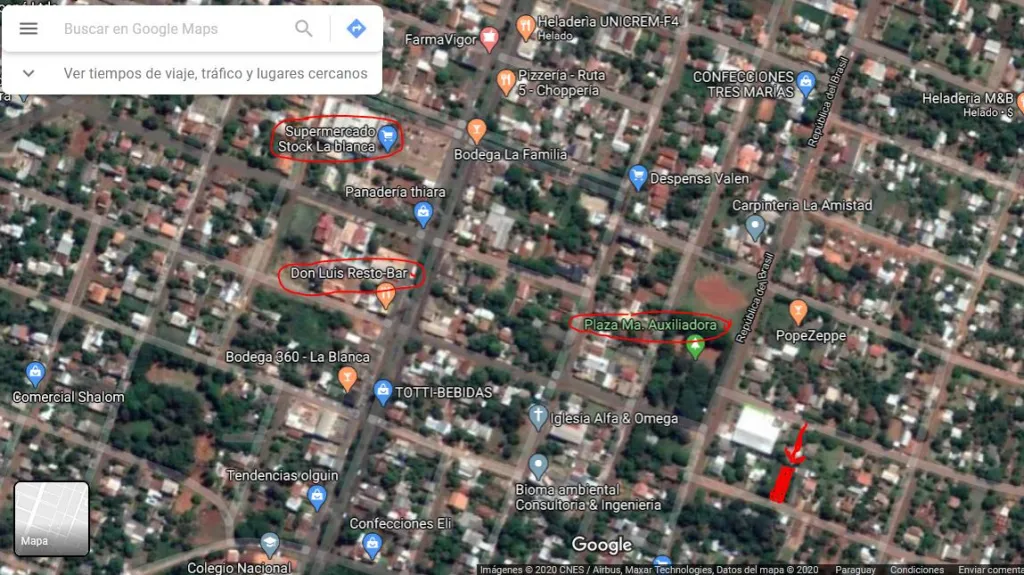Select PopeZeppe bar marker
Viewport: 1024px width, 575px height.
(x=798, y=312)
